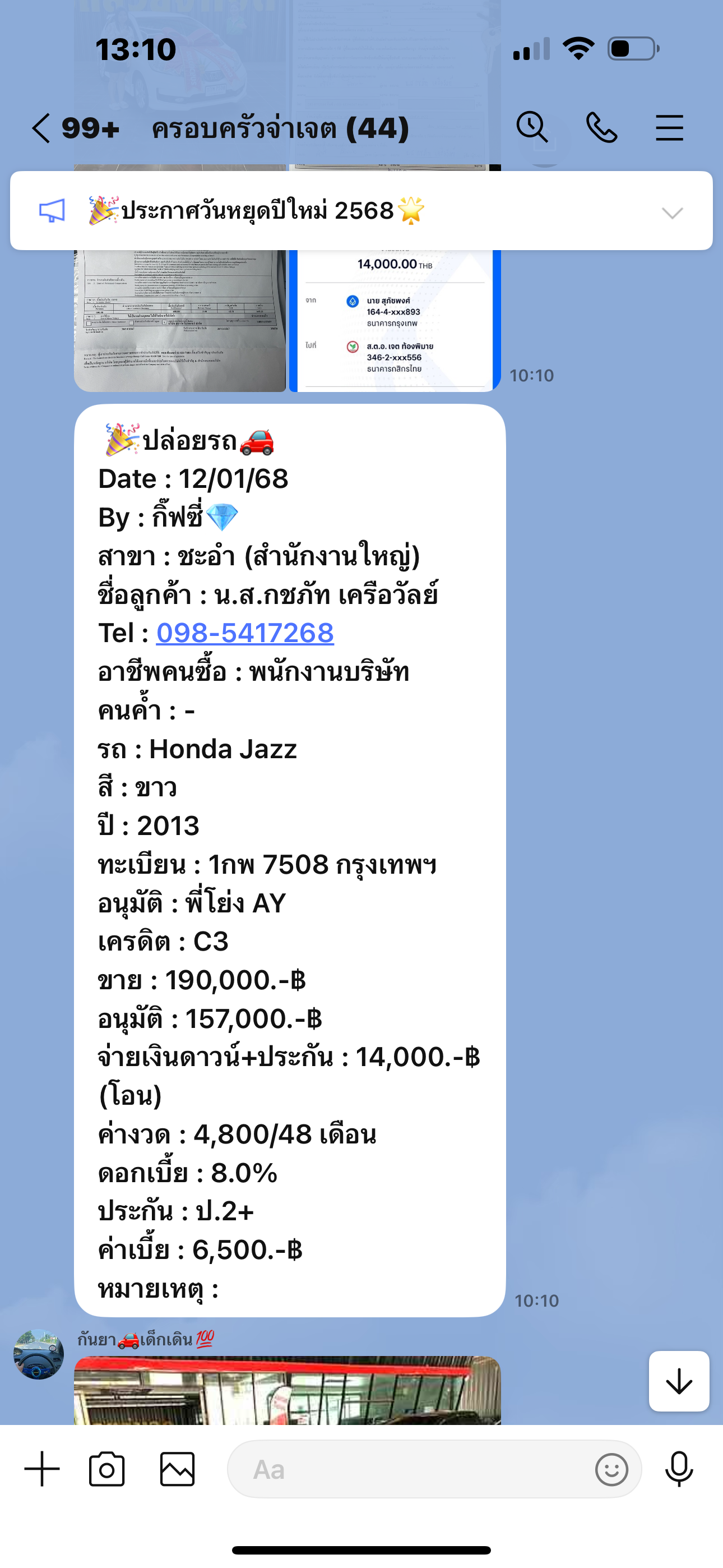Open the plus attachments menu
Screen dimensions: 723x1568
tap(42, 1469)
